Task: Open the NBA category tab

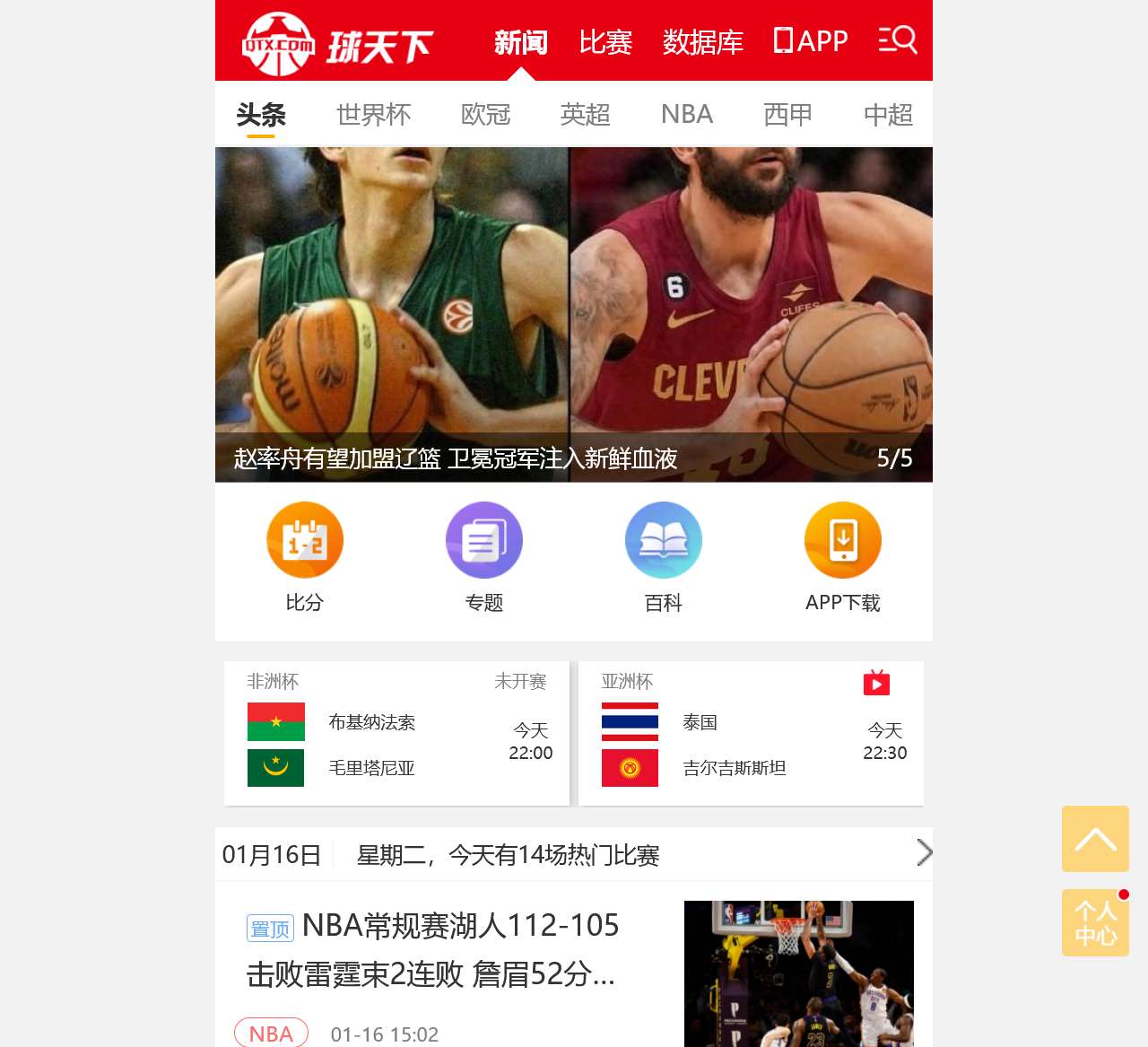Action: (x=687, y=115)
